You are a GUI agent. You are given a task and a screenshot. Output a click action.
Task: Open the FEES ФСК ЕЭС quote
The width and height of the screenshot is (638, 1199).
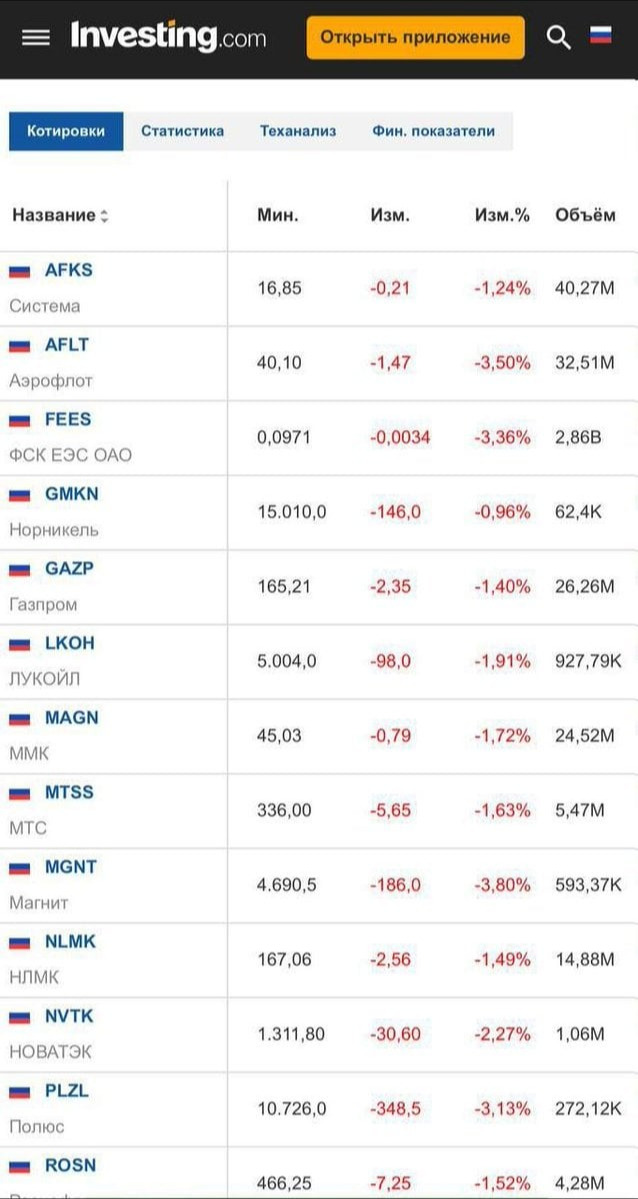click(x=67, y=419)
